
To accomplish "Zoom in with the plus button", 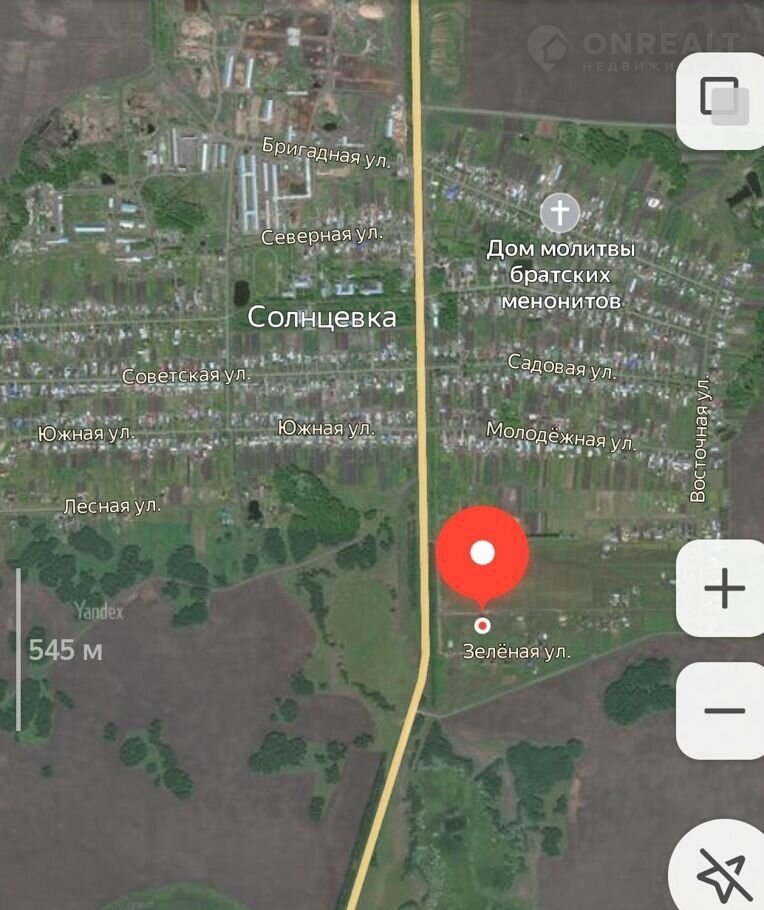I will pyautogui.click(x=724, y=589).
